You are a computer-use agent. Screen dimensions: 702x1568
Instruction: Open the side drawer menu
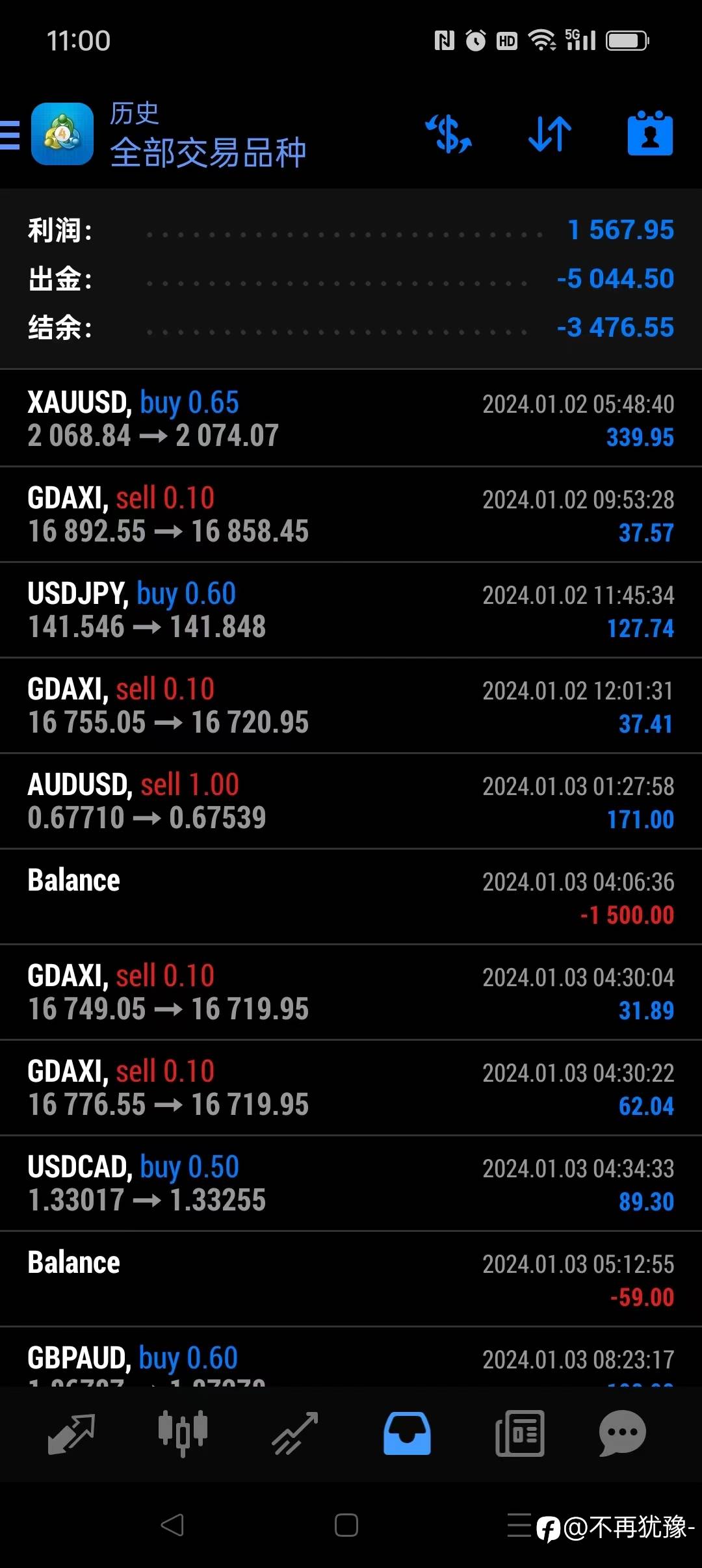point(10,135)
